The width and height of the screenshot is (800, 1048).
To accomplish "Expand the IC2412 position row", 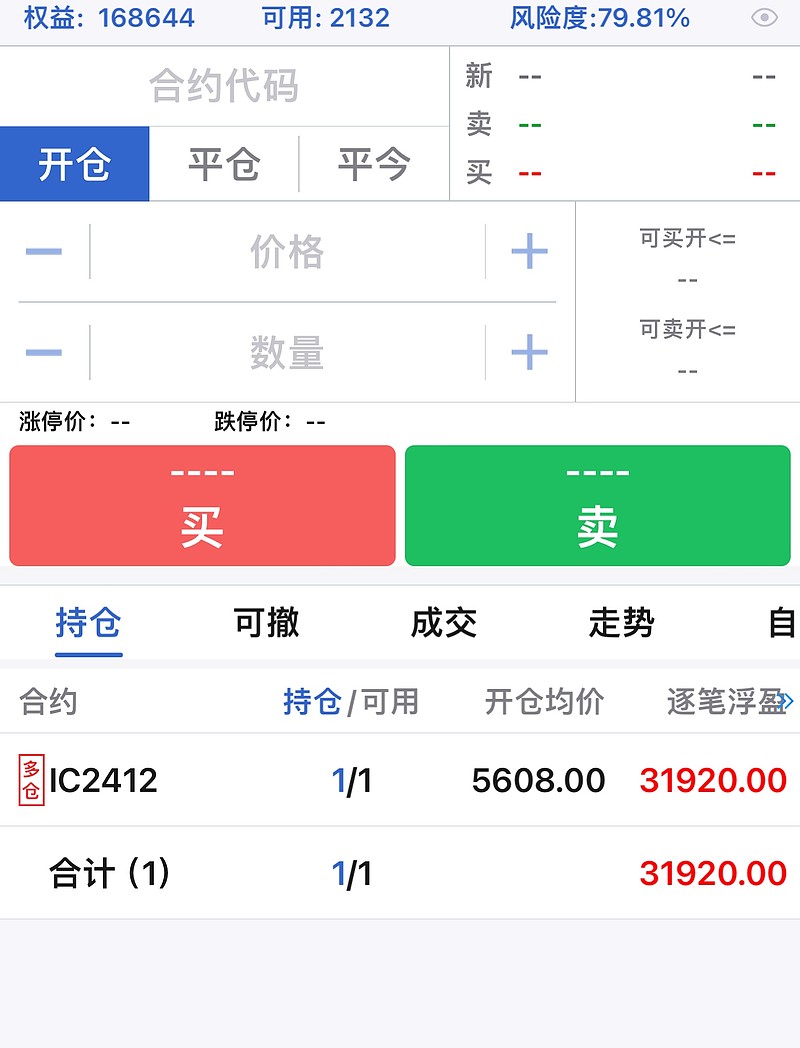I will coord(300,779).
